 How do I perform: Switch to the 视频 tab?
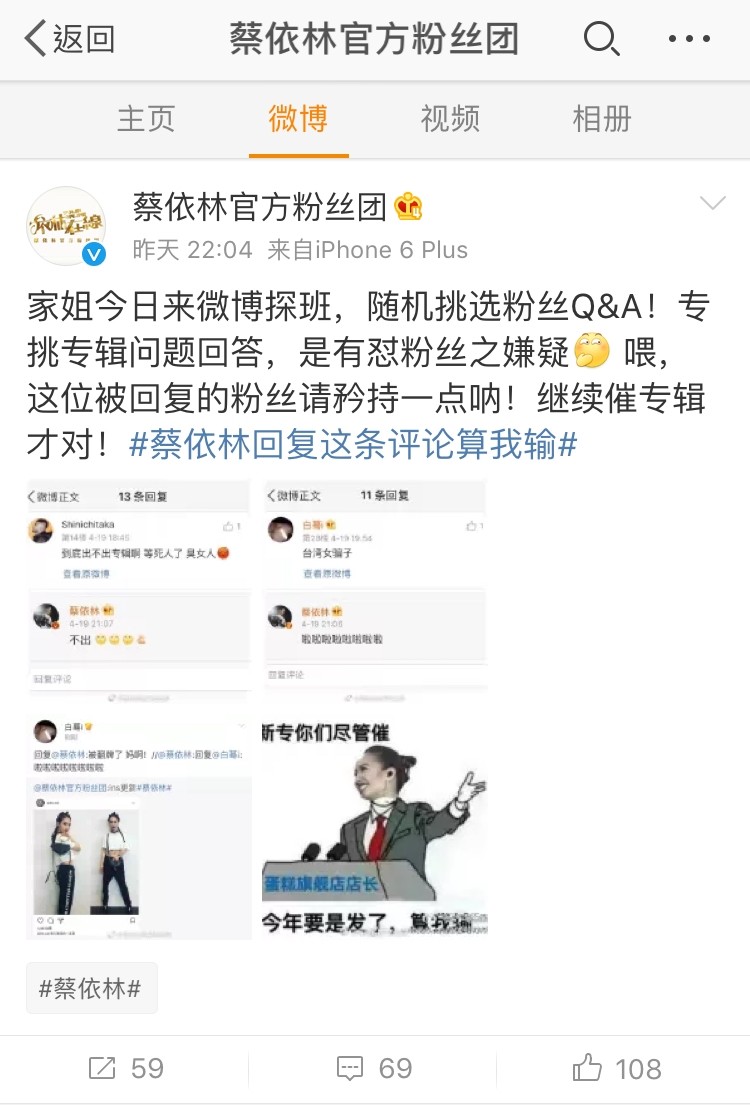tap(450, 119)
